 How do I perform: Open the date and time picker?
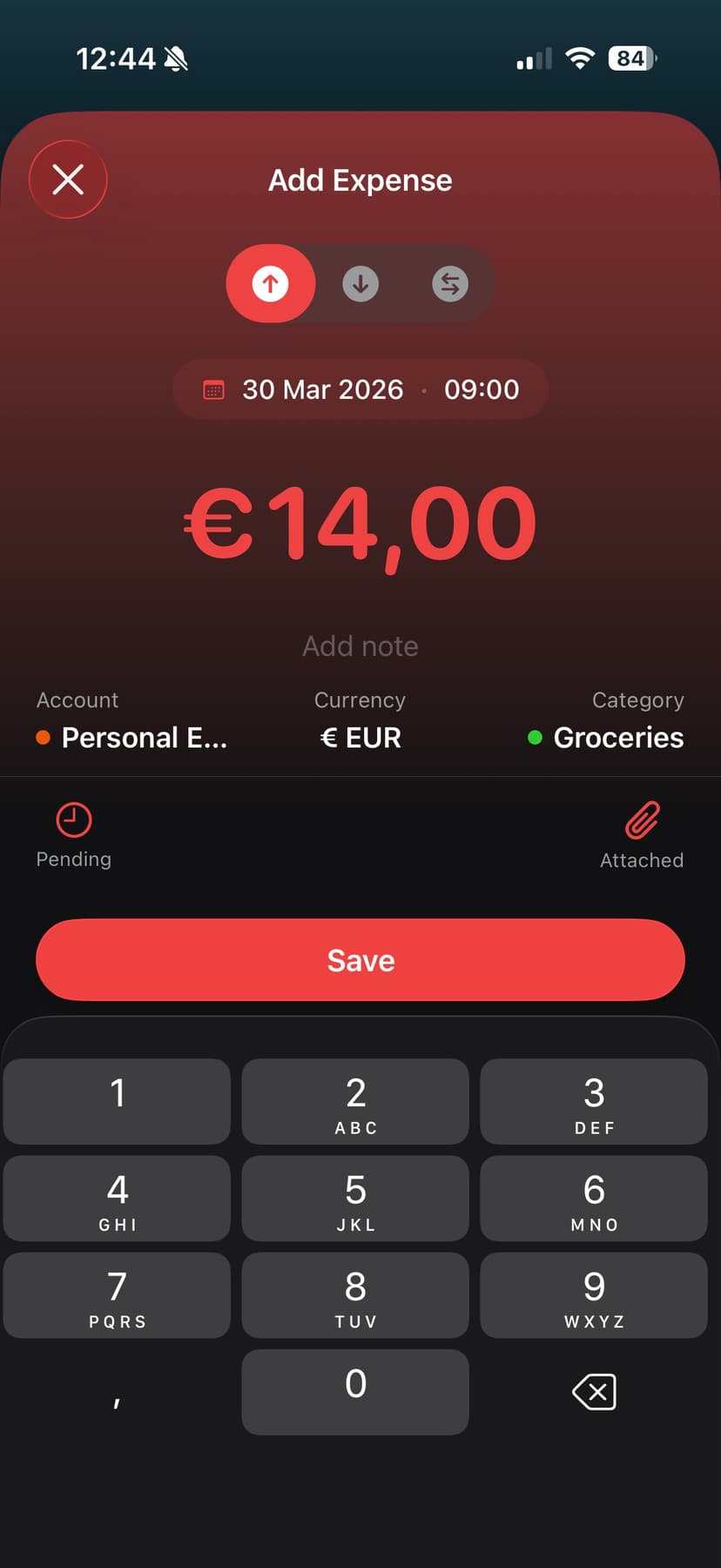360,389
